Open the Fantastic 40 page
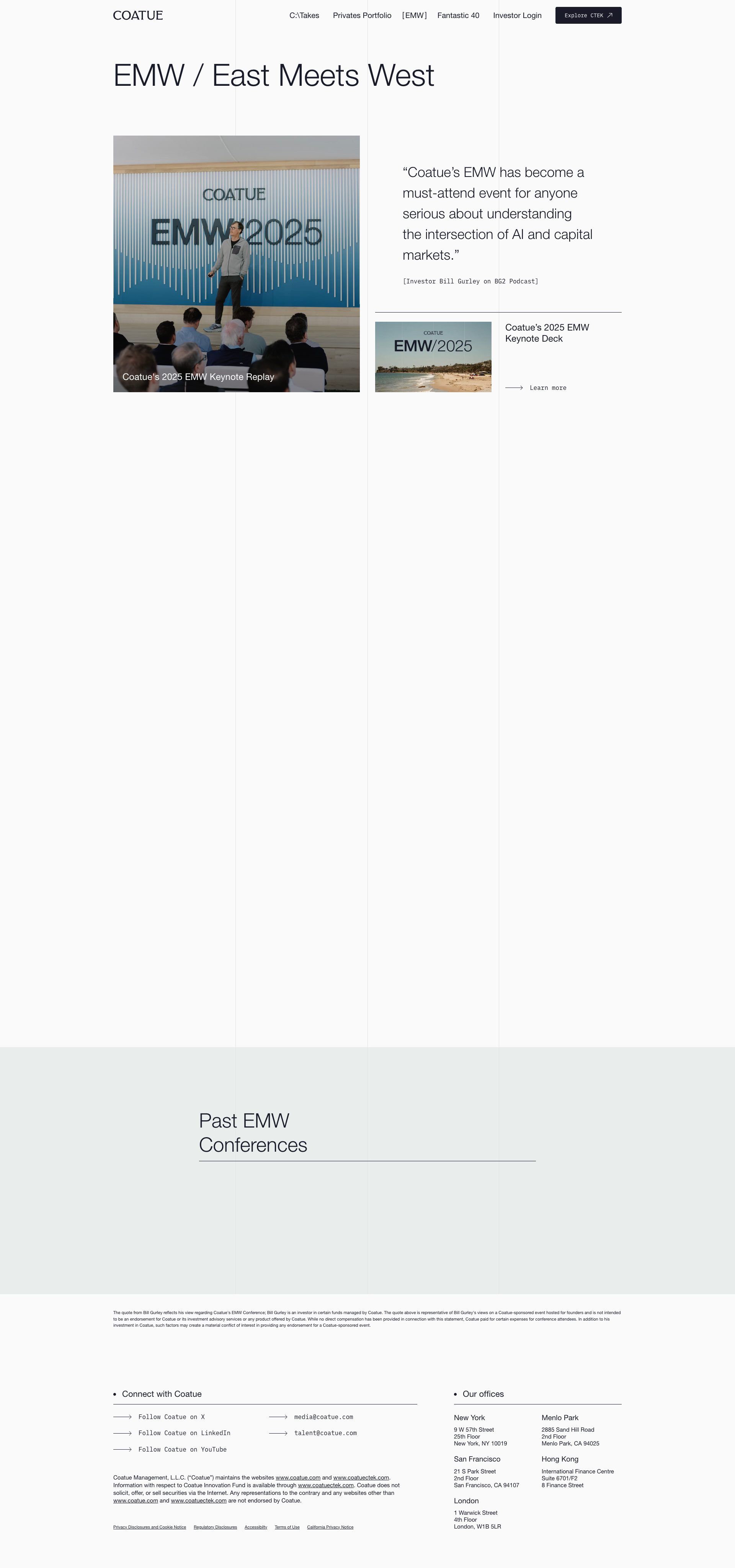 (x=457, y=15)
